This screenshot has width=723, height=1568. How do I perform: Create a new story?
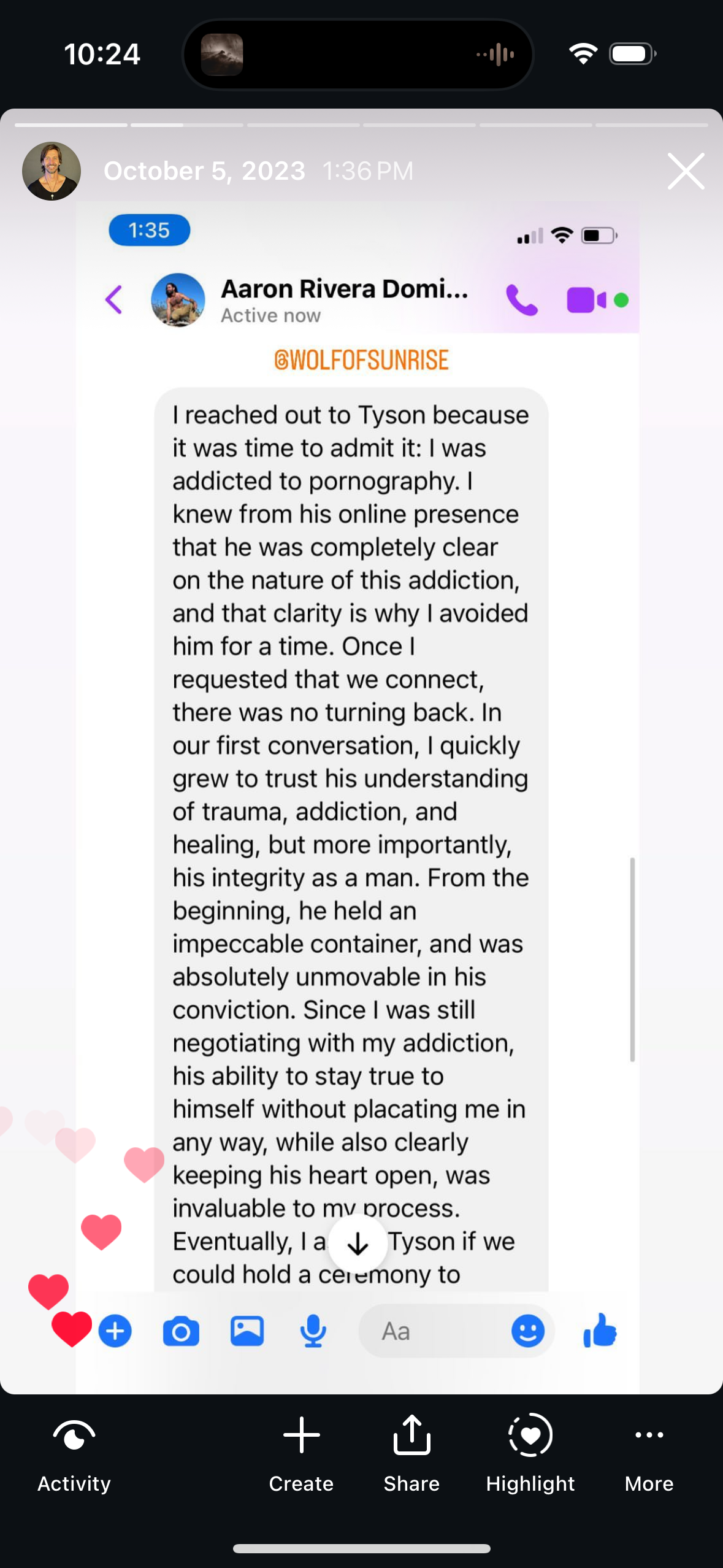[301, 1452]
